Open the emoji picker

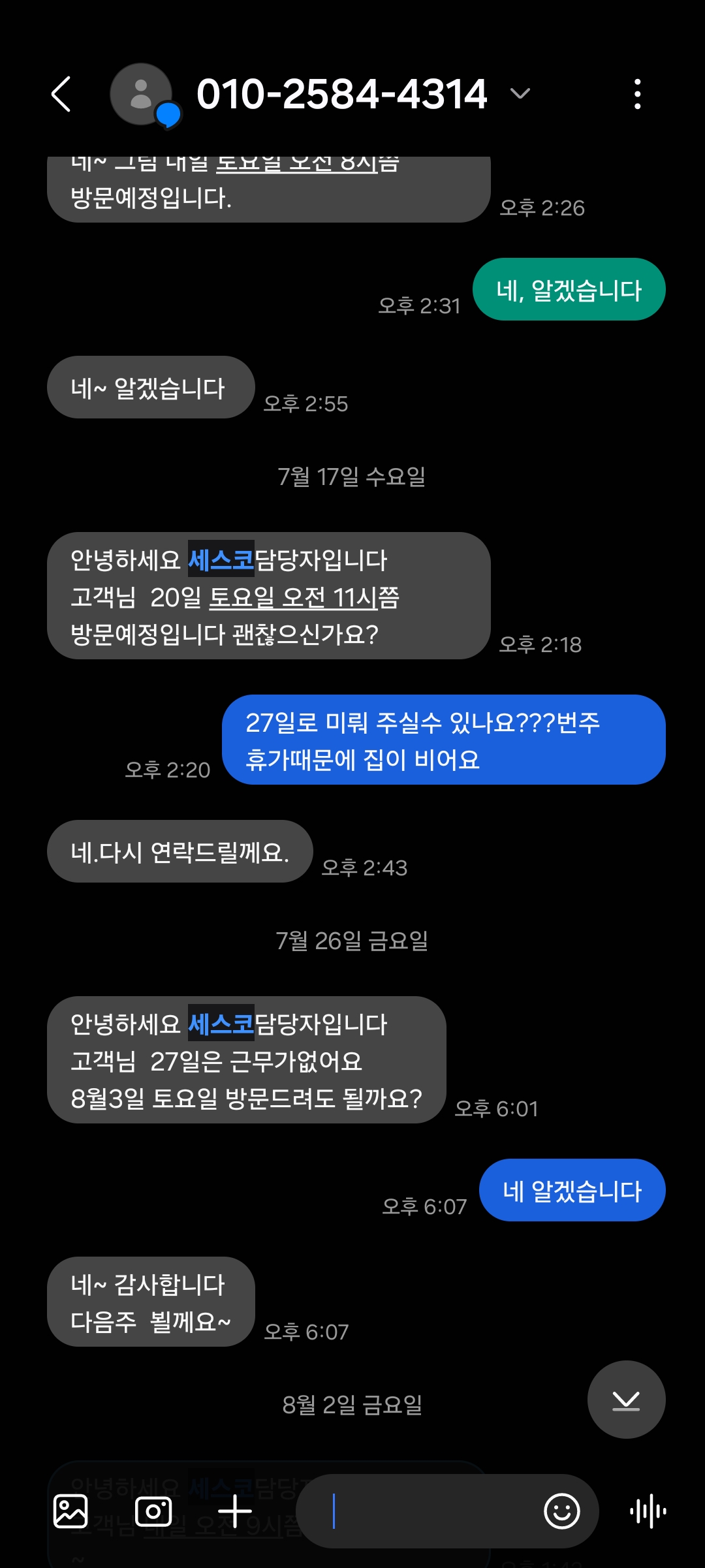(x=561, y=1511)
